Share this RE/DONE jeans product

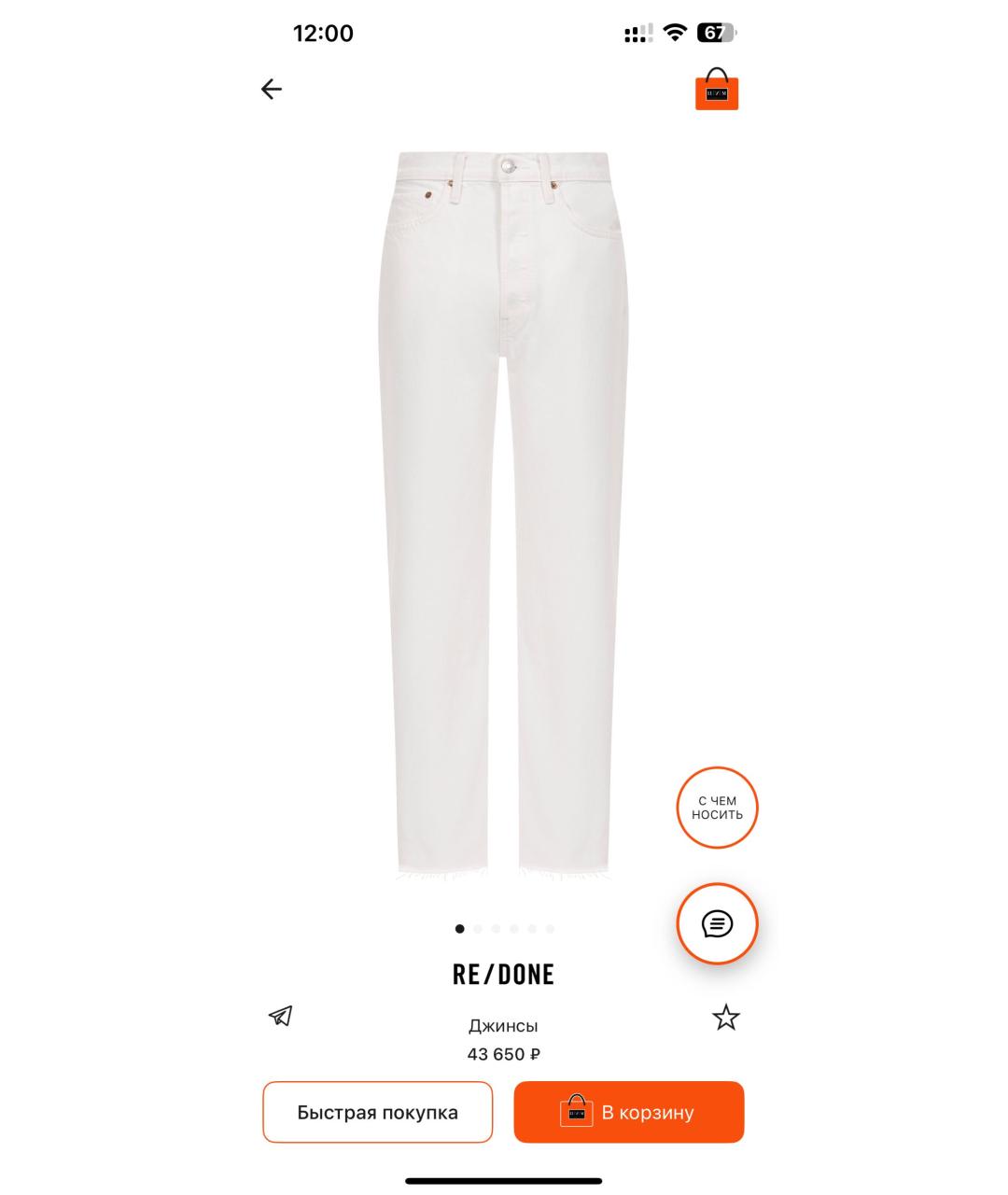point(281,1016)
